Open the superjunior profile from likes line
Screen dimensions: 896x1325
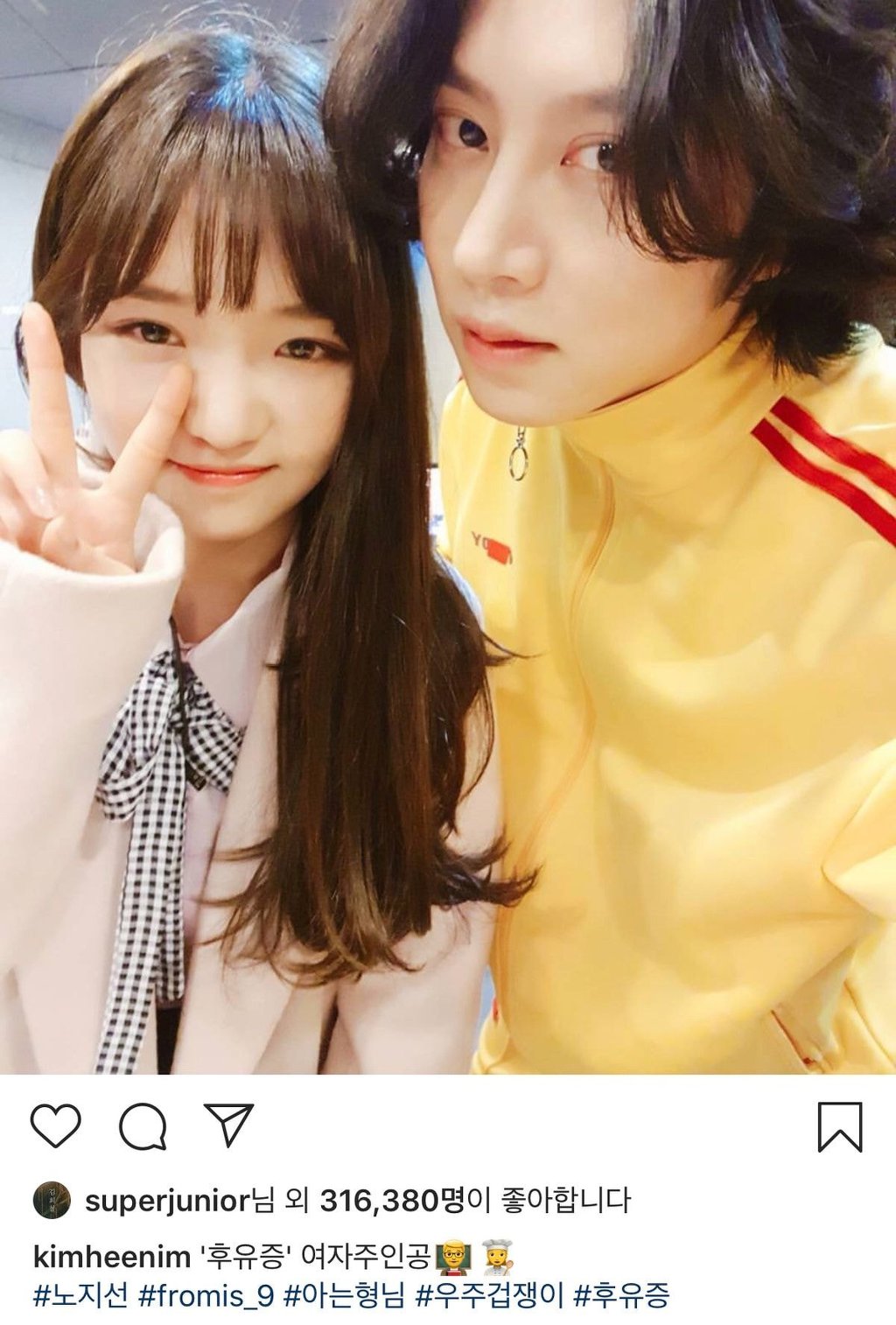click(x=167, y=1201)
